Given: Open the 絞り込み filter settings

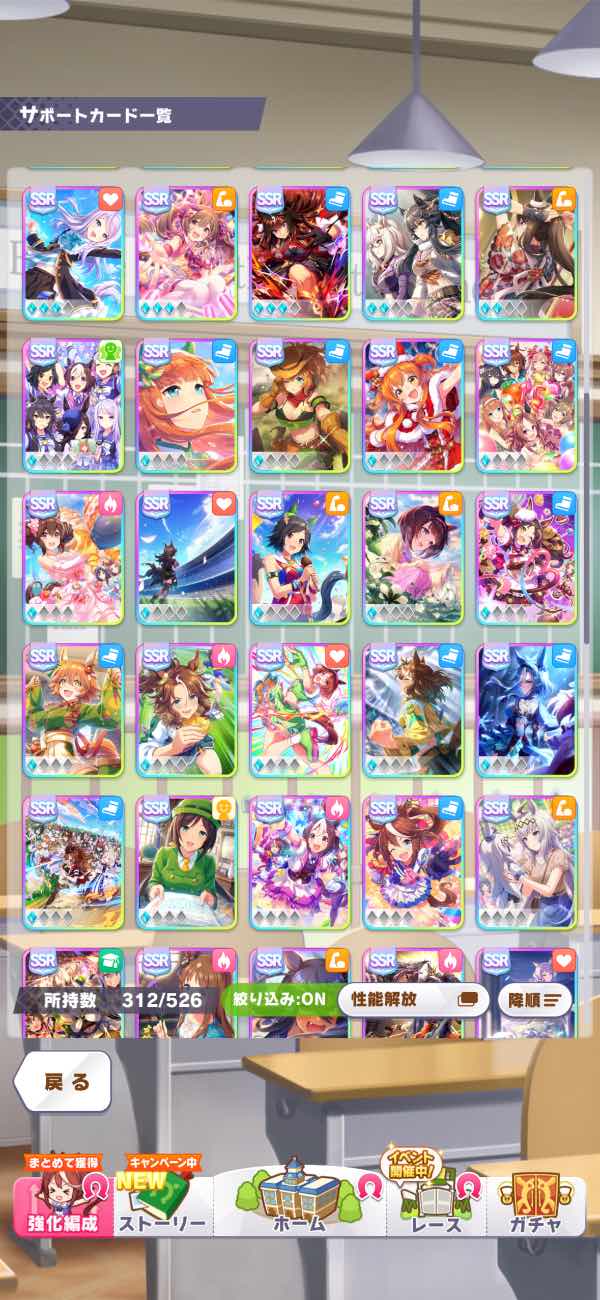Looking at the screenshot, I should coord(277,998).
